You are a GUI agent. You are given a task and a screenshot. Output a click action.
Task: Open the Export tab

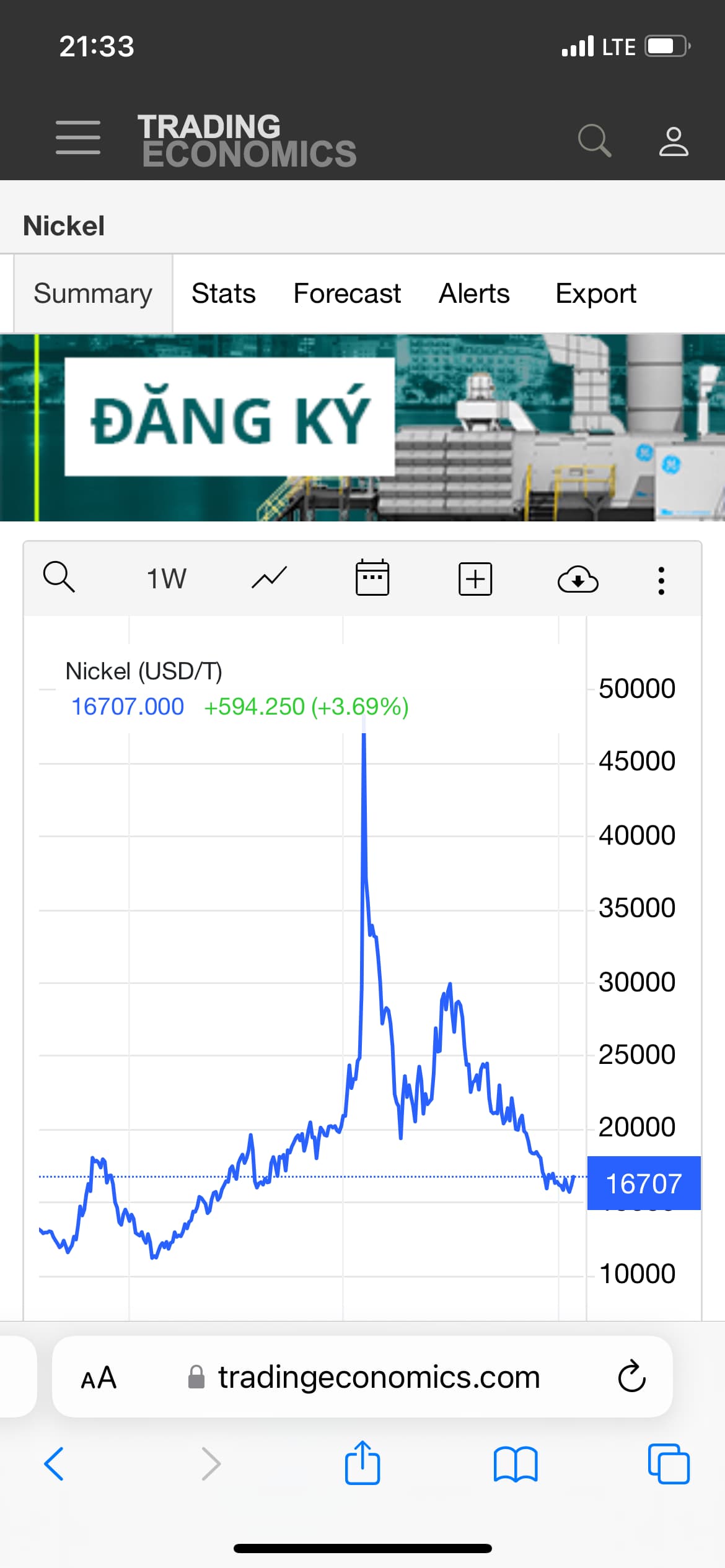point(595,294)
